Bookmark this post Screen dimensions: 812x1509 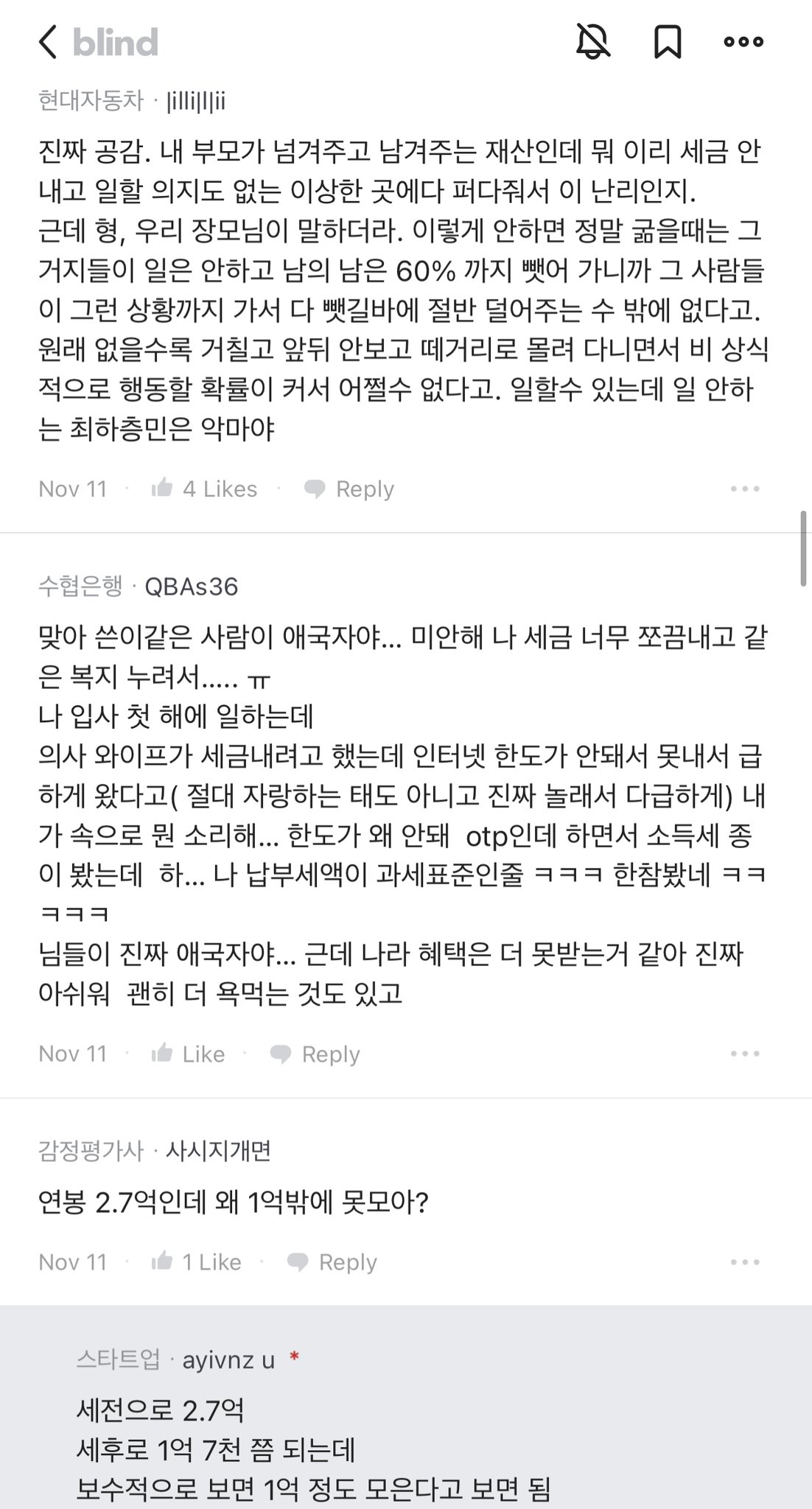point(668,41)
